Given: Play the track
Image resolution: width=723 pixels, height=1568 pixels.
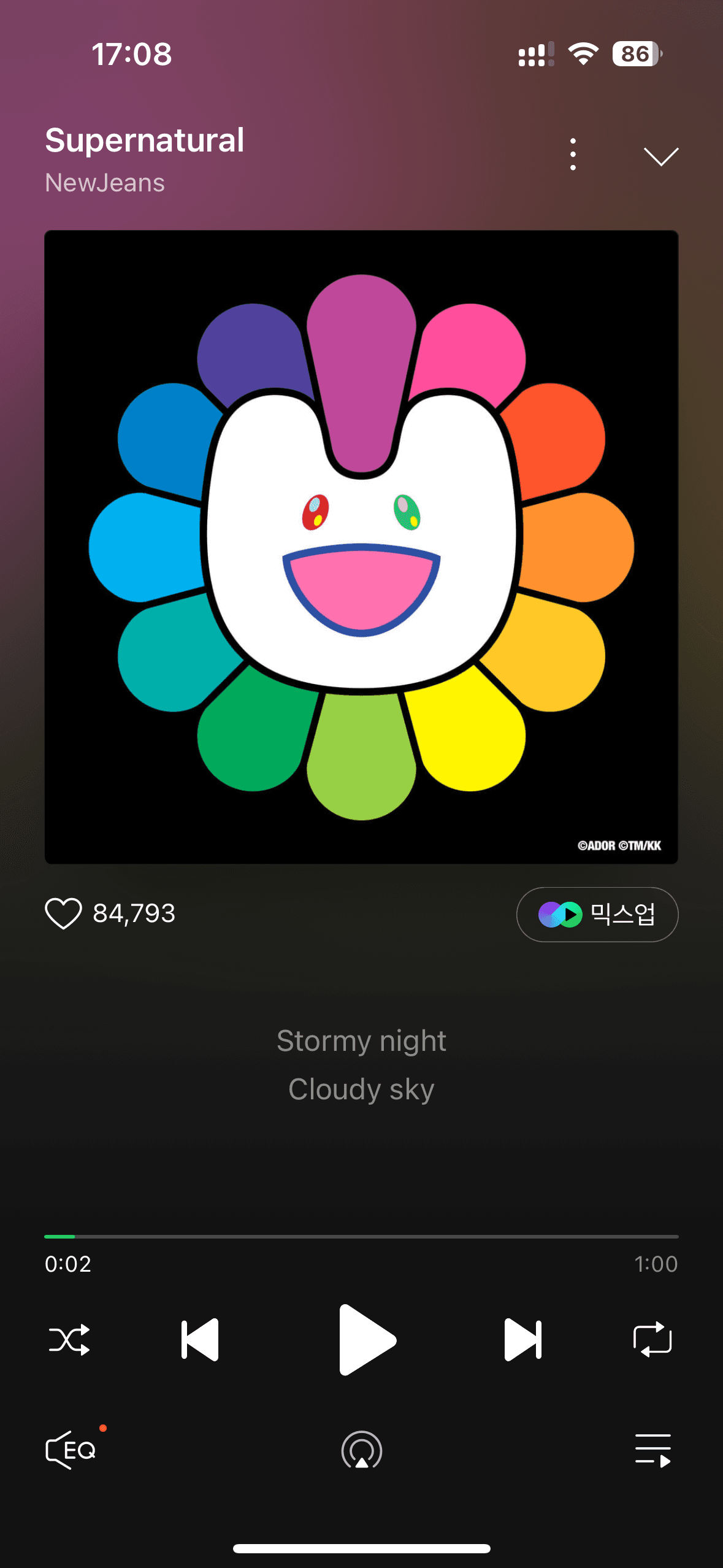Looking at the screenshot, I should tap(365, 1340).
